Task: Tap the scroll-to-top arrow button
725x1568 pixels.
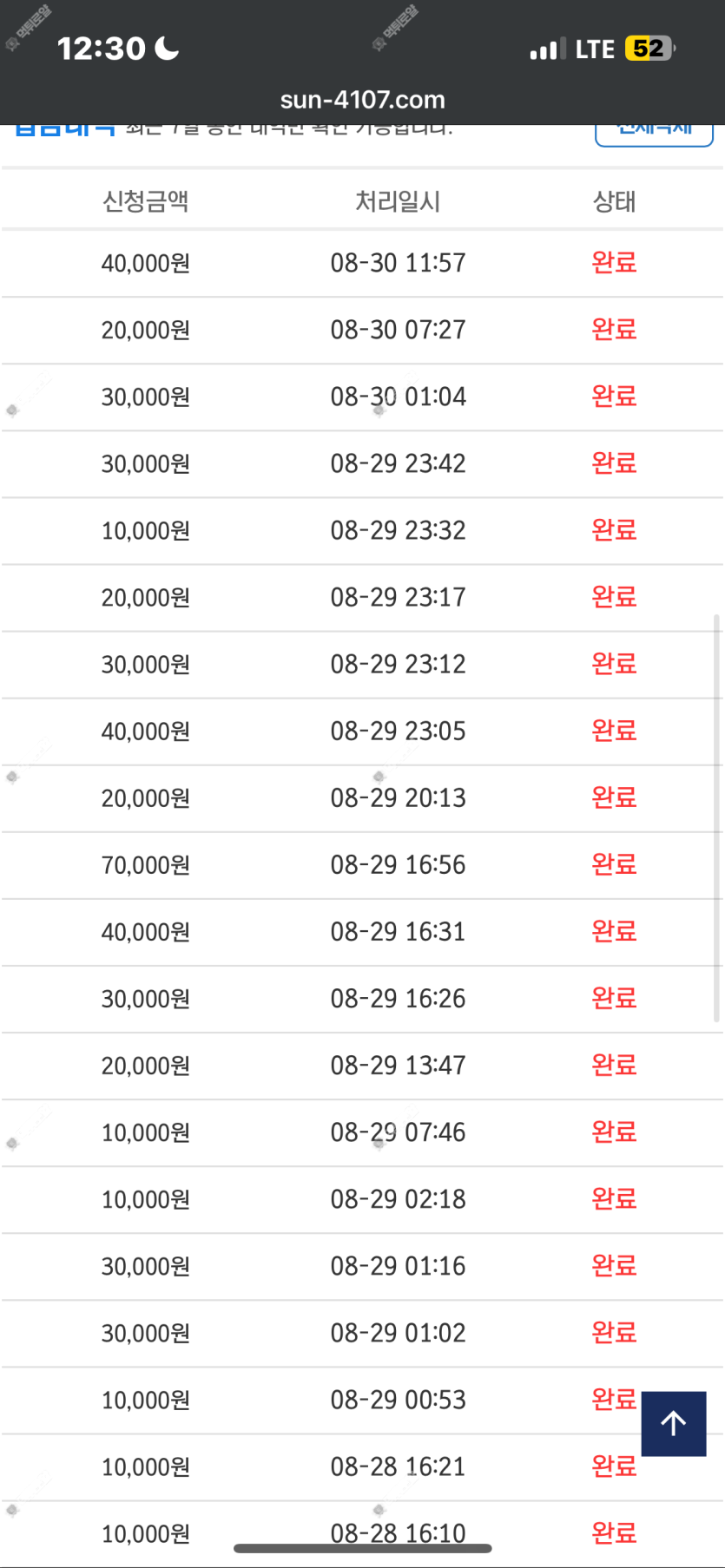Action: [x=674, y=1423]
